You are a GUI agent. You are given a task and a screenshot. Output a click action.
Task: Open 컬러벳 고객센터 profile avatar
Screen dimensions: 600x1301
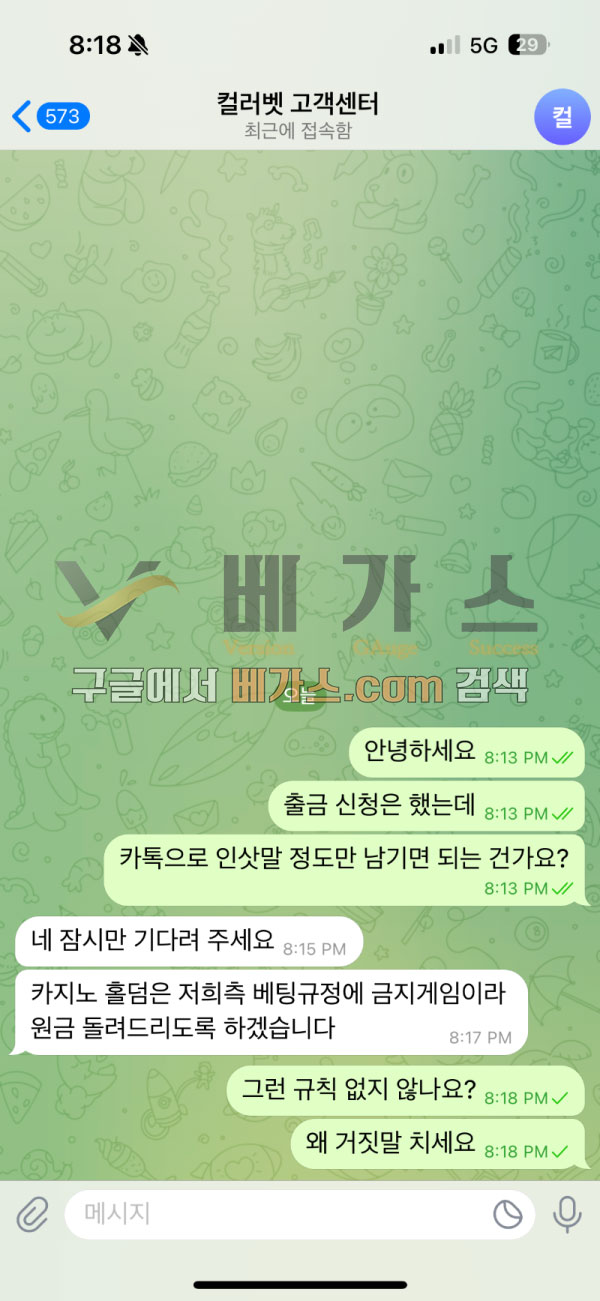click(562, 116)
